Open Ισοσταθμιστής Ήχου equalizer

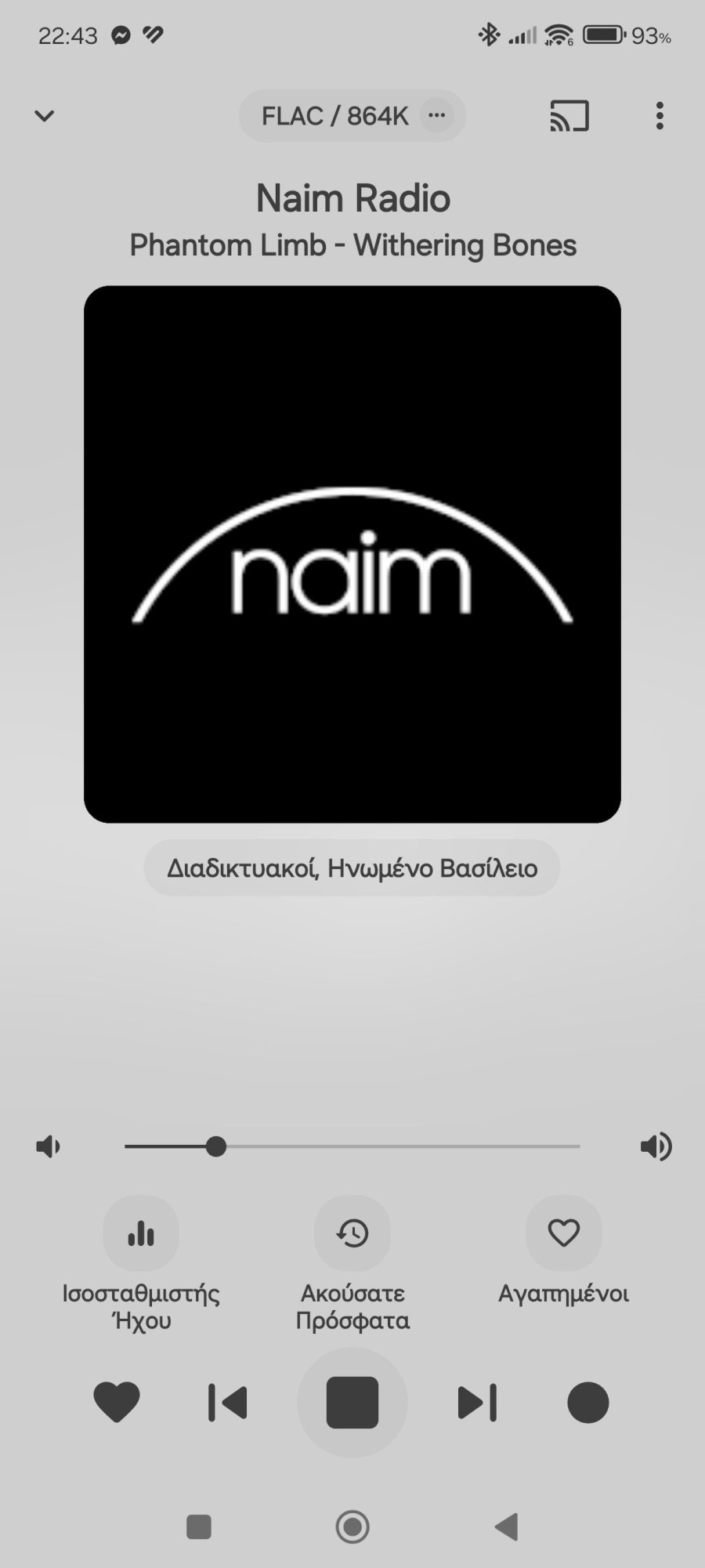coord(141,1233)
